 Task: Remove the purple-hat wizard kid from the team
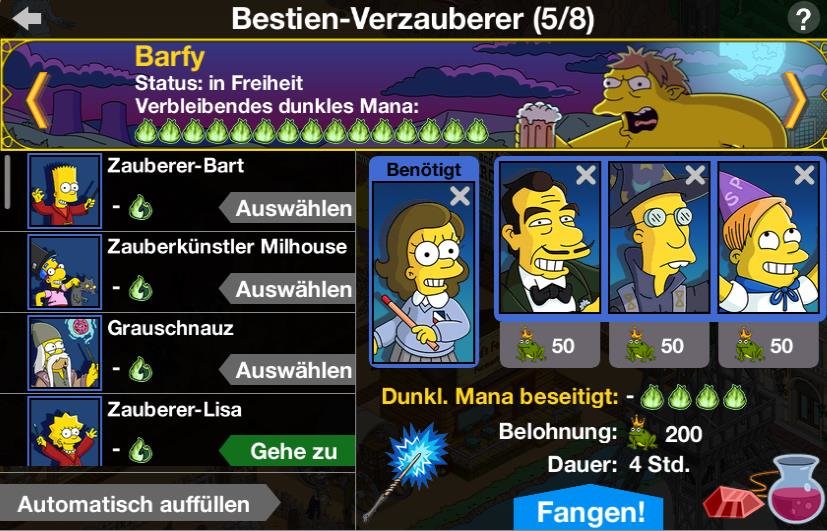pos(804,177)
